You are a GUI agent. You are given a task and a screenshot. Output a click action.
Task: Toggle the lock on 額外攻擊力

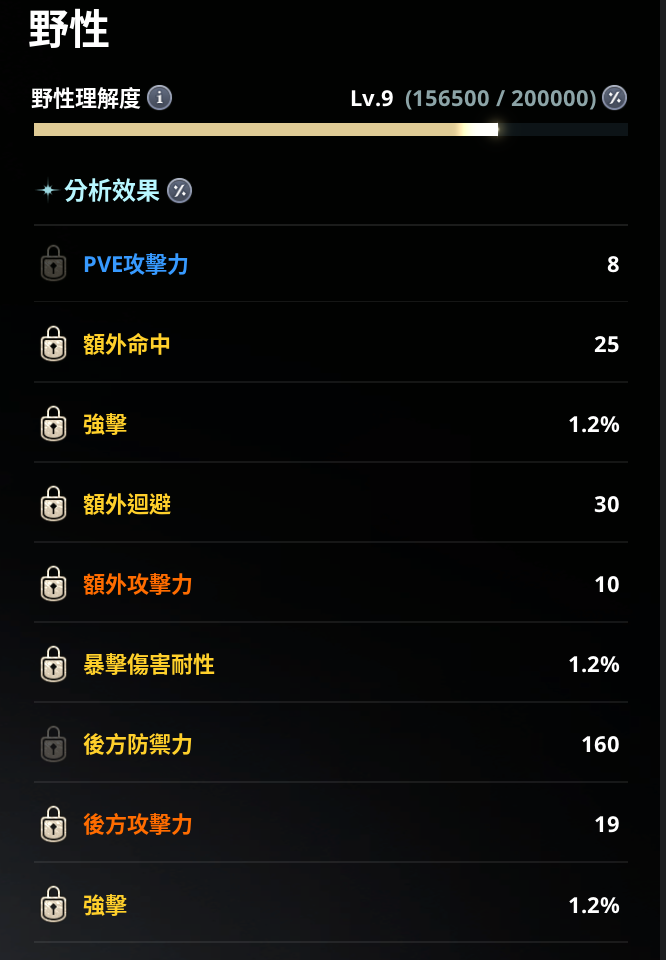pos(53,584)
